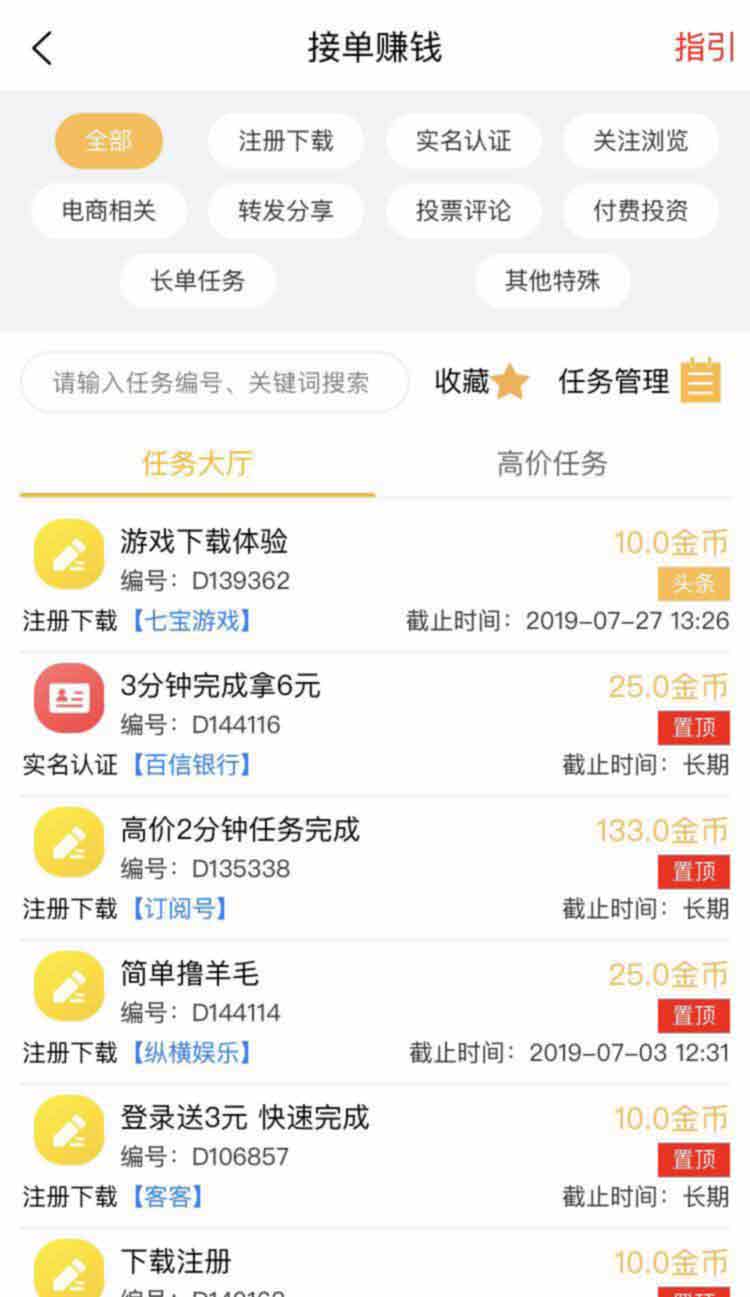Screen dimensions: 750x1297
Task: Select the 付费投资 category filter
Action: pos(641,211)
